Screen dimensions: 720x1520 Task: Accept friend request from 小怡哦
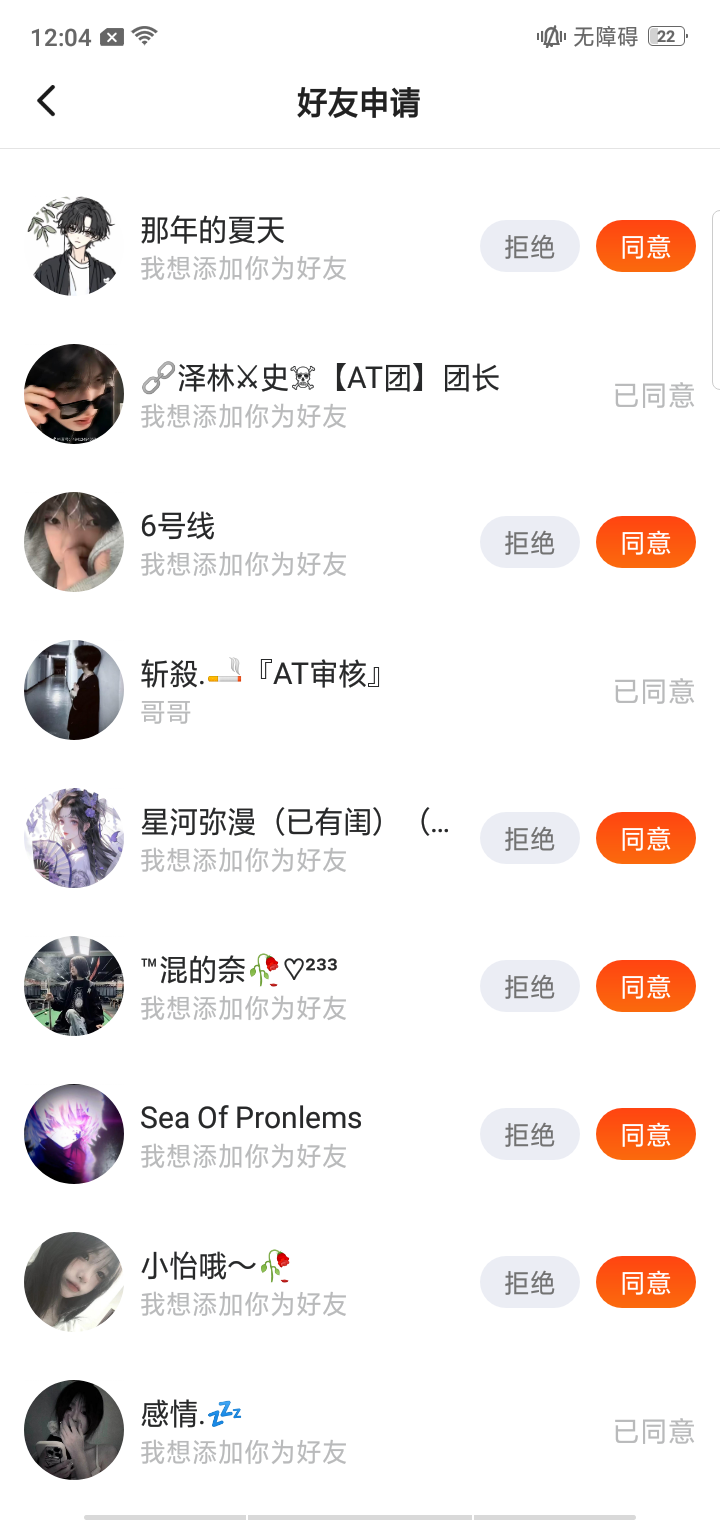tap(645, 1282)
